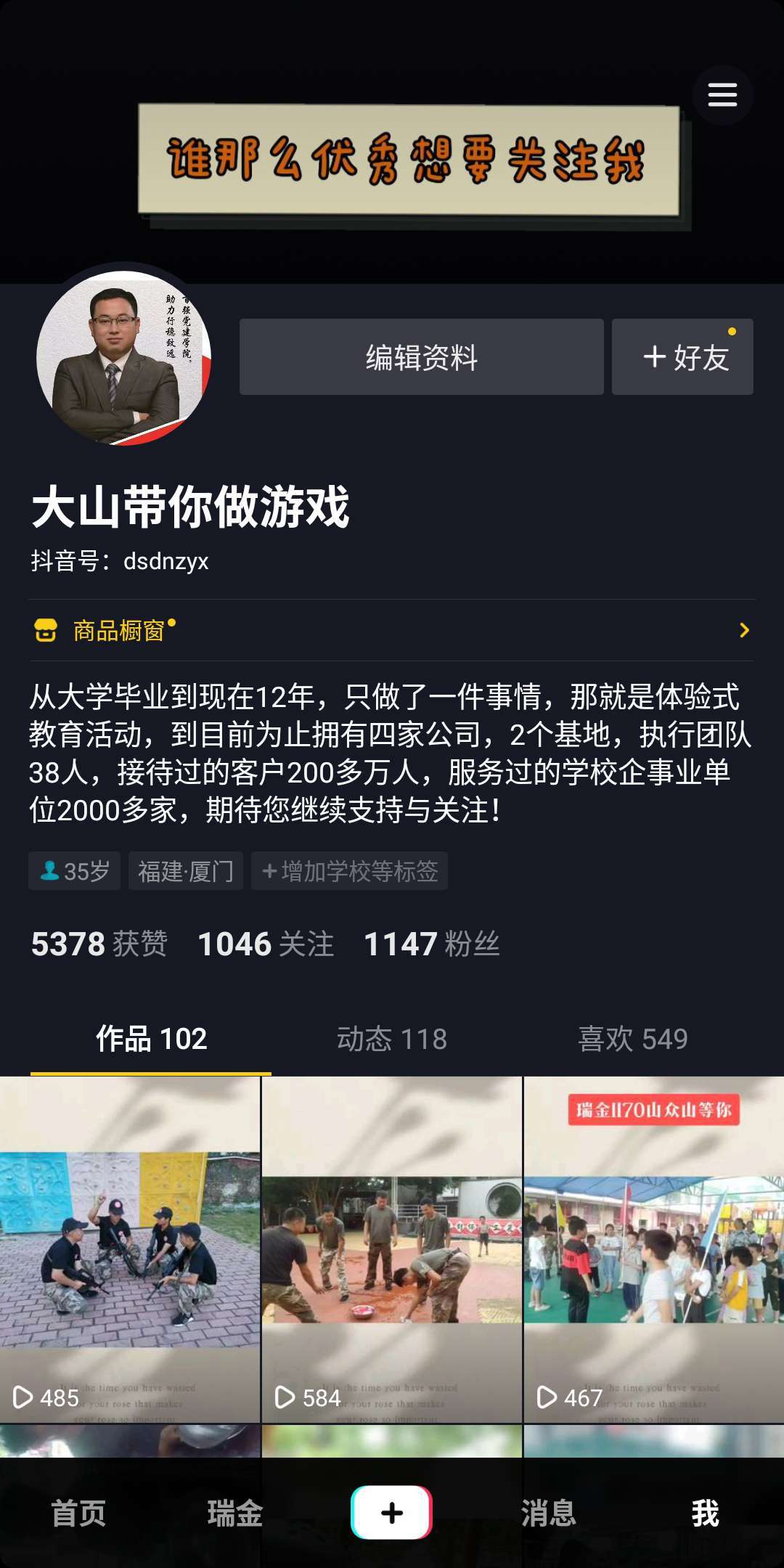
Task: Open the 消息 messages tab
Action: pyautogui.click(x=549, y=1514)
